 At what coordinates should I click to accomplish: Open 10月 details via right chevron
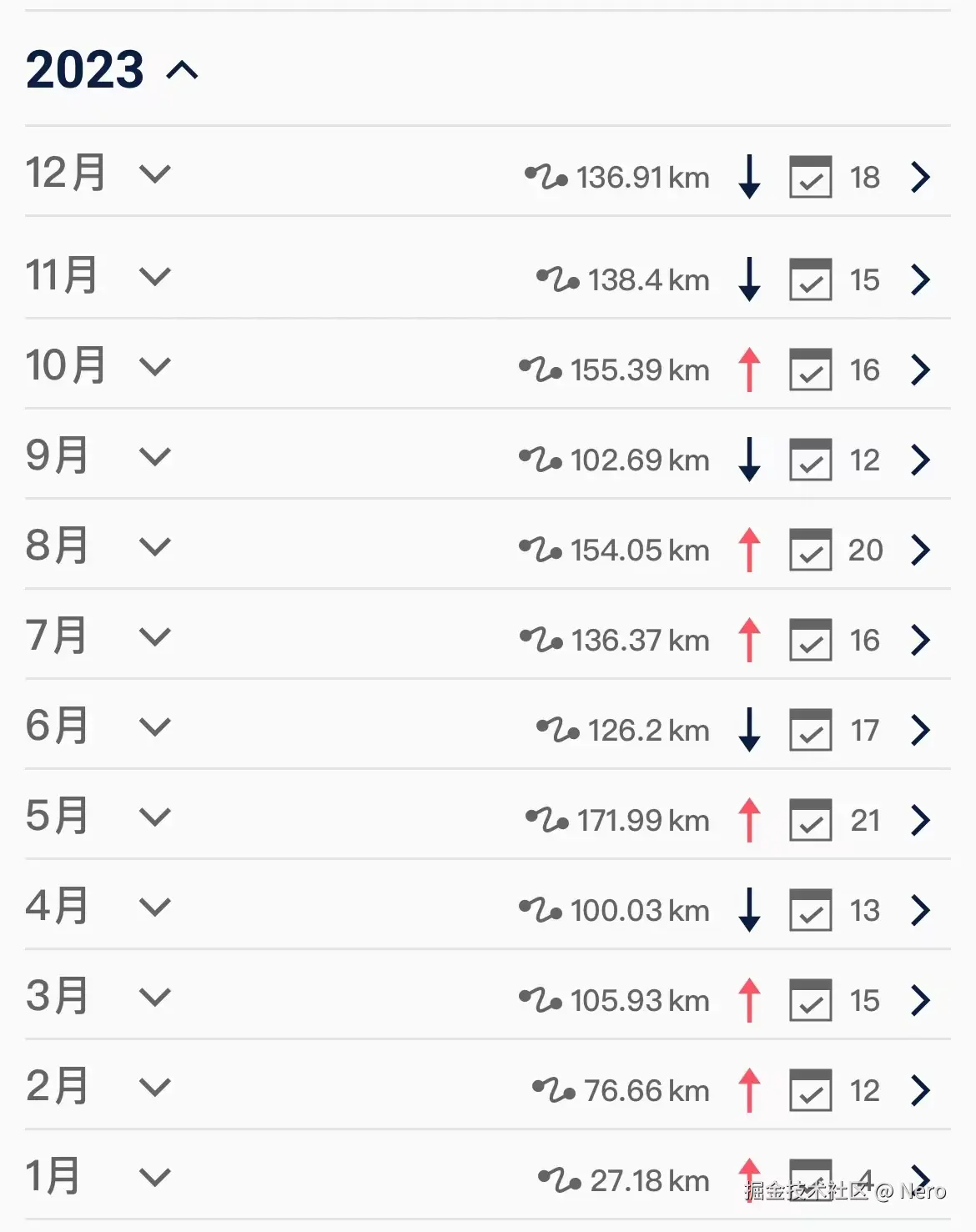click(x=920, y=370)
